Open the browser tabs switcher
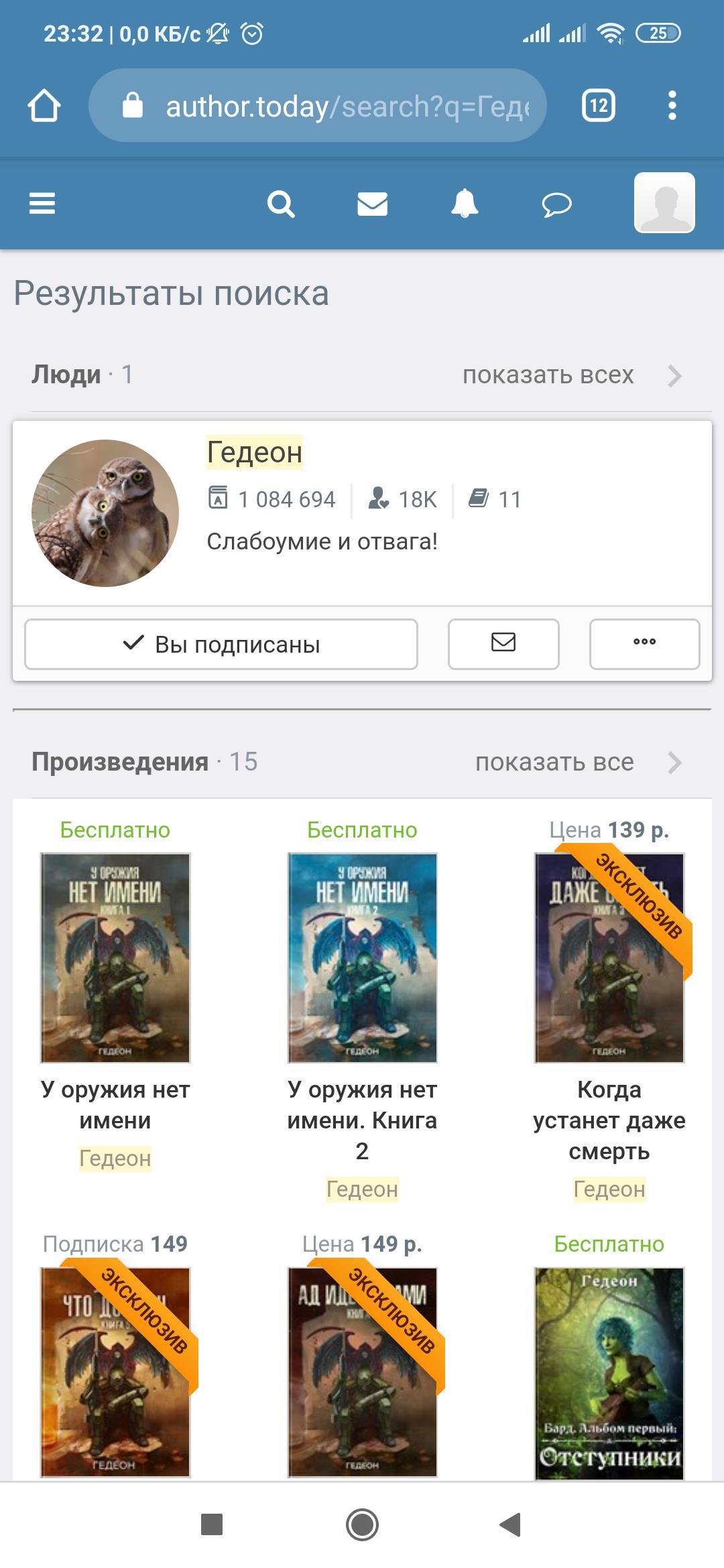The width and height of the screenshot is (724, 1568). pos(598,106)
